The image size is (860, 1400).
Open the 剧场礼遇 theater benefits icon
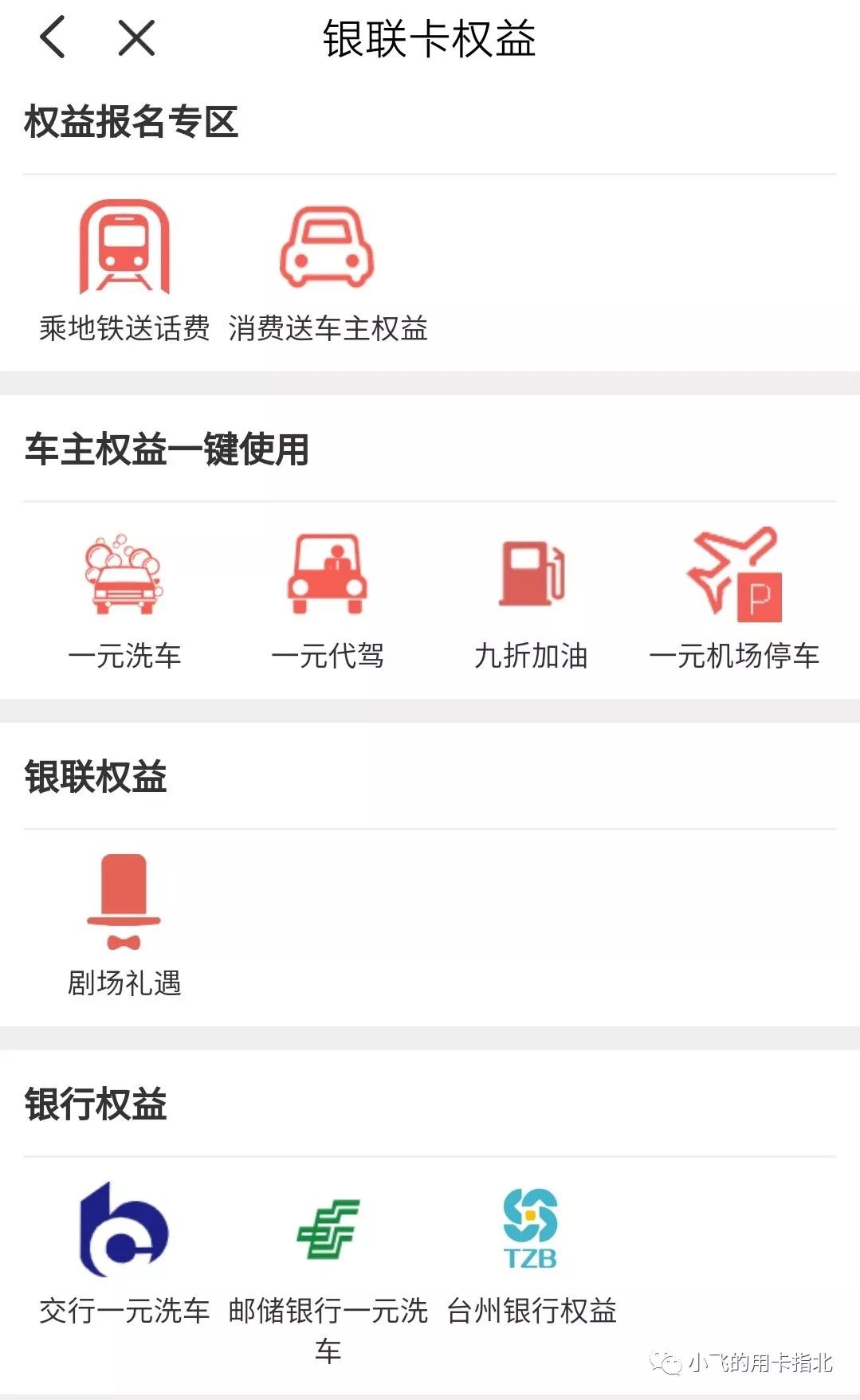(125, 900)
